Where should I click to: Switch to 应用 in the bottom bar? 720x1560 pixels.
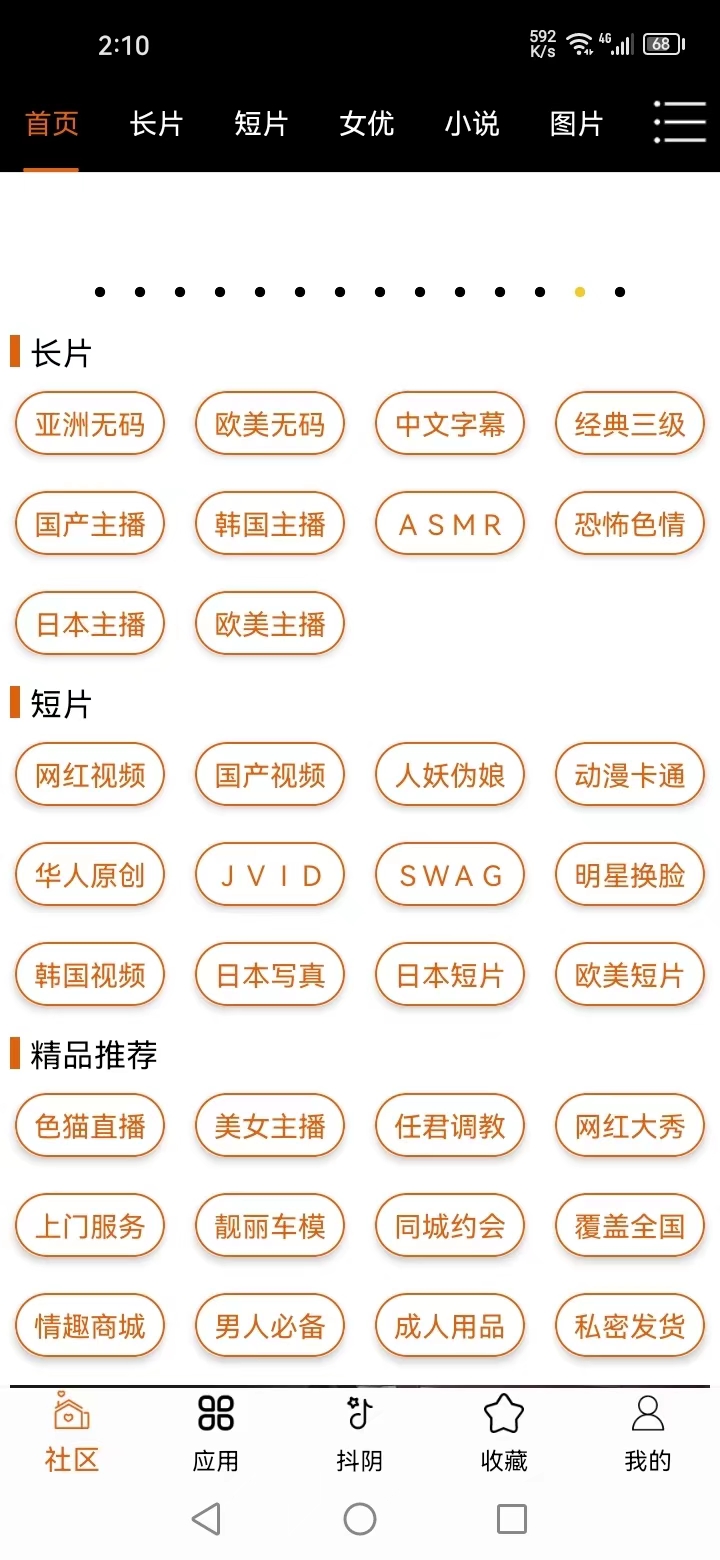coord(216,1434)
